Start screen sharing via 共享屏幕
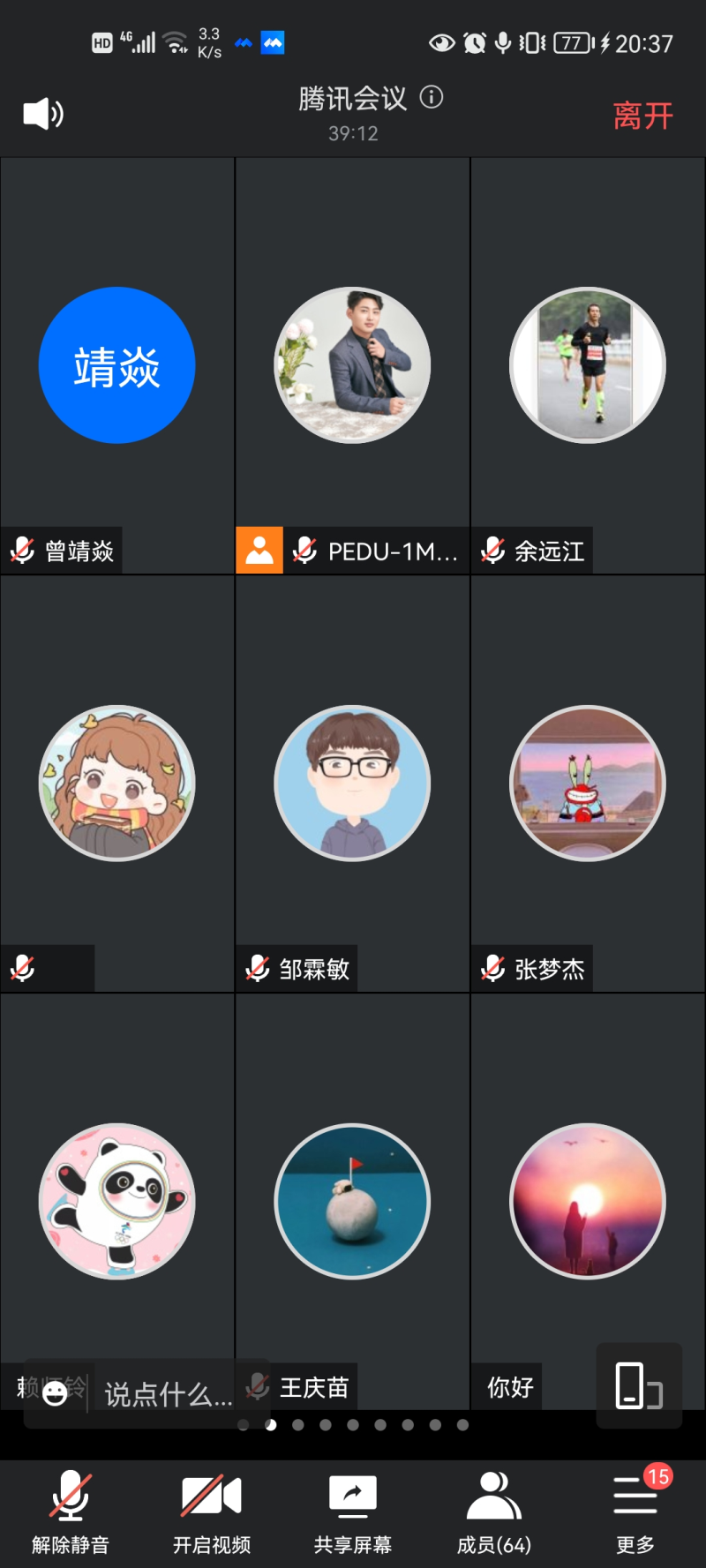The image size is (706, 1568). click(353, 1512)
